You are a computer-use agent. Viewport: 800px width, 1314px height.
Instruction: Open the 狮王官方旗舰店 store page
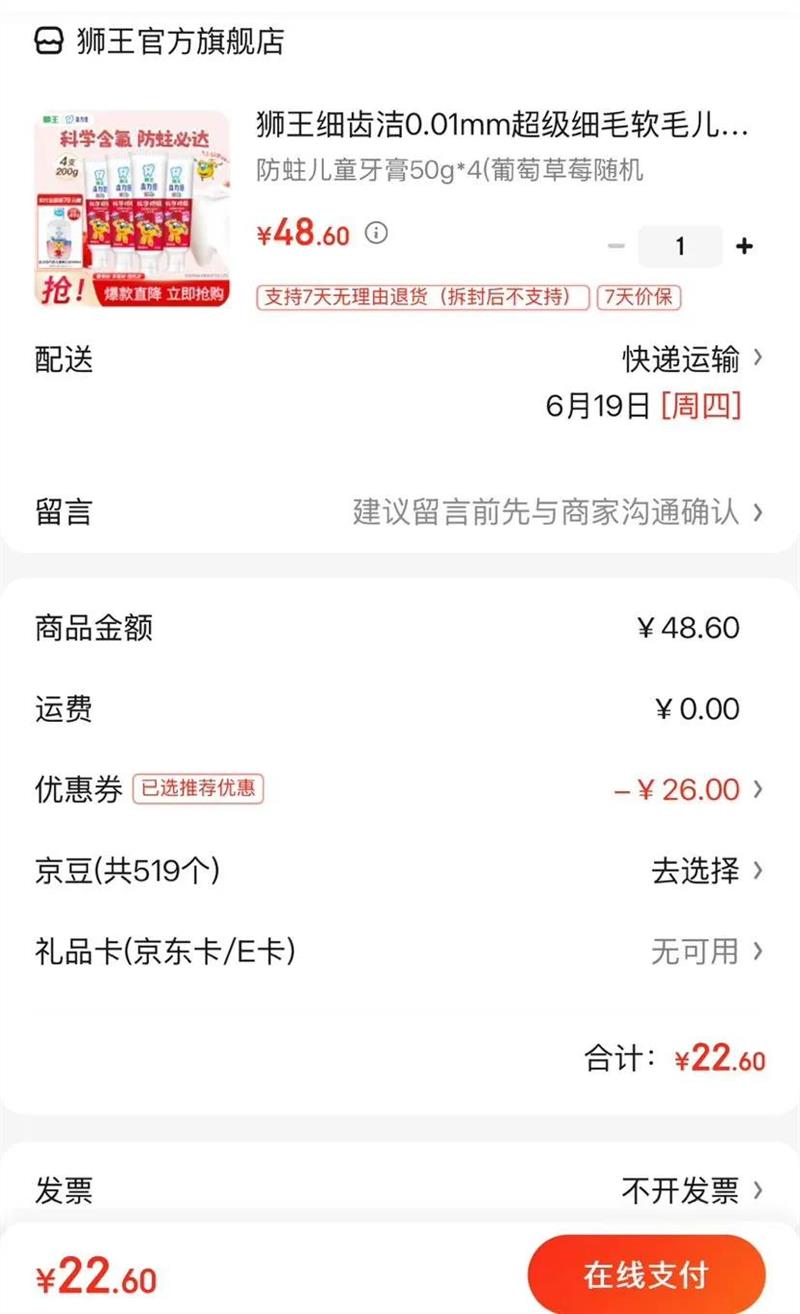click(160, 41)
